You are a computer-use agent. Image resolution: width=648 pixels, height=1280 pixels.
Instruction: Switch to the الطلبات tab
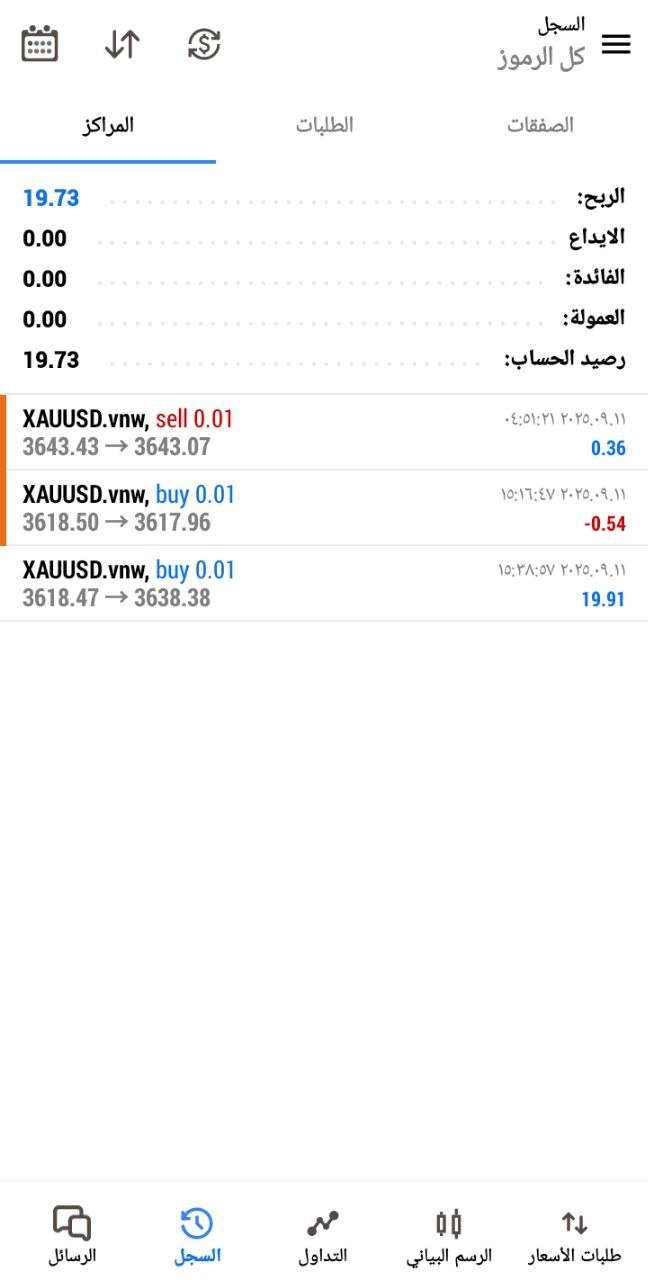(324, 126)
